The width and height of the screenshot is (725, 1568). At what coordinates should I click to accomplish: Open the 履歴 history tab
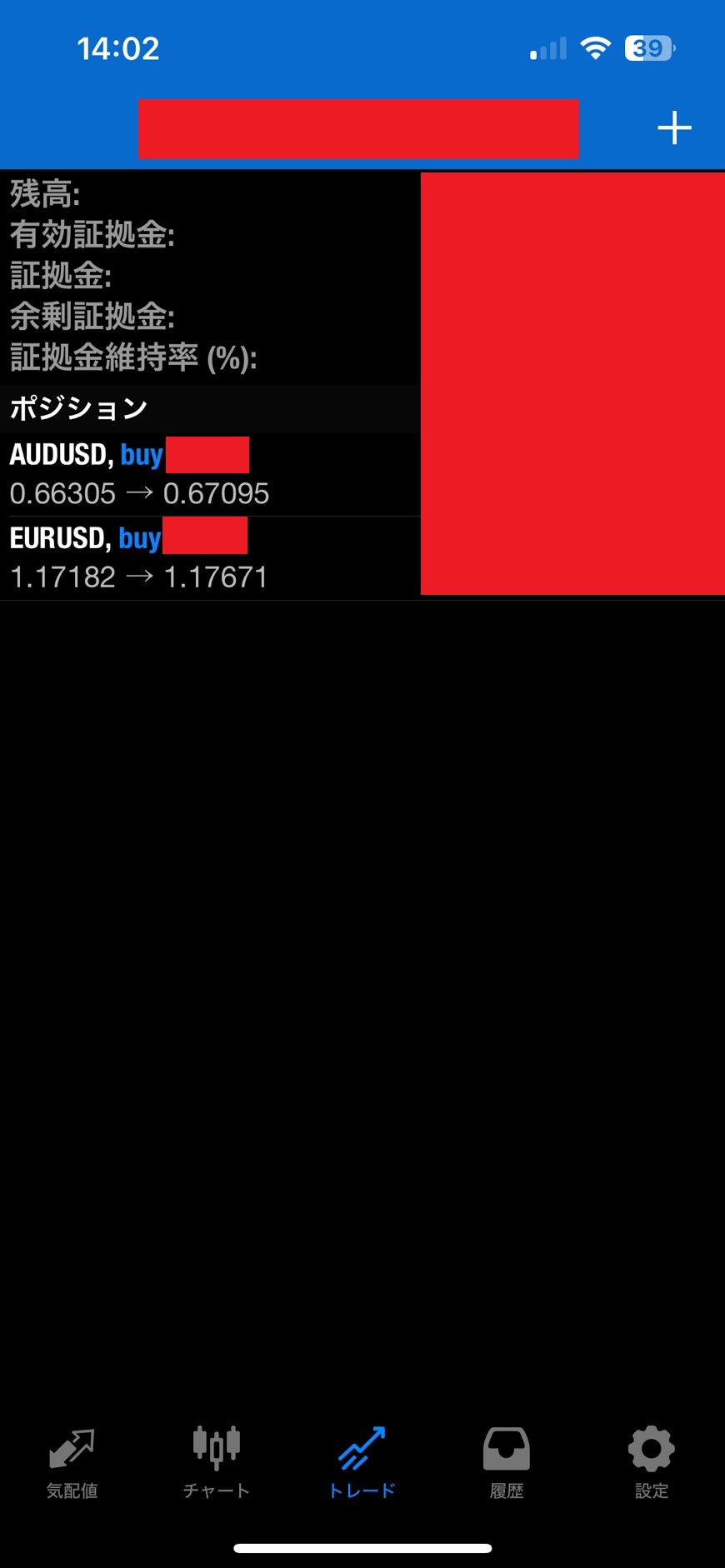tap(507, 1461)
